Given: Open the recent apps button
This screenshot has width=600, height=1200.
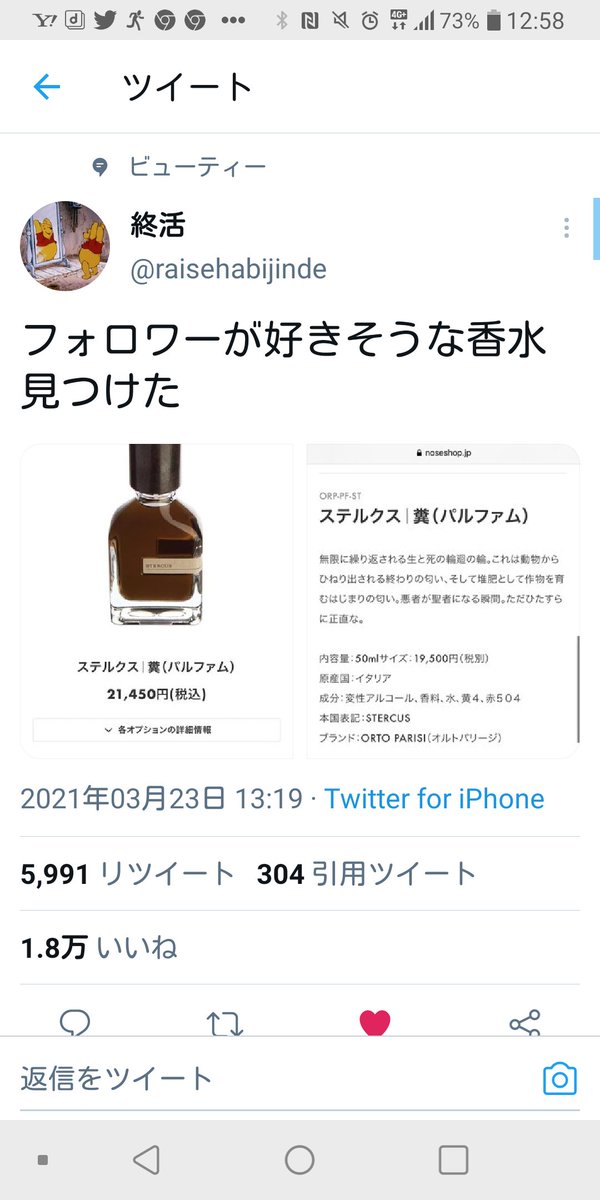Looking at the screenshot, I should point(453,1160).
